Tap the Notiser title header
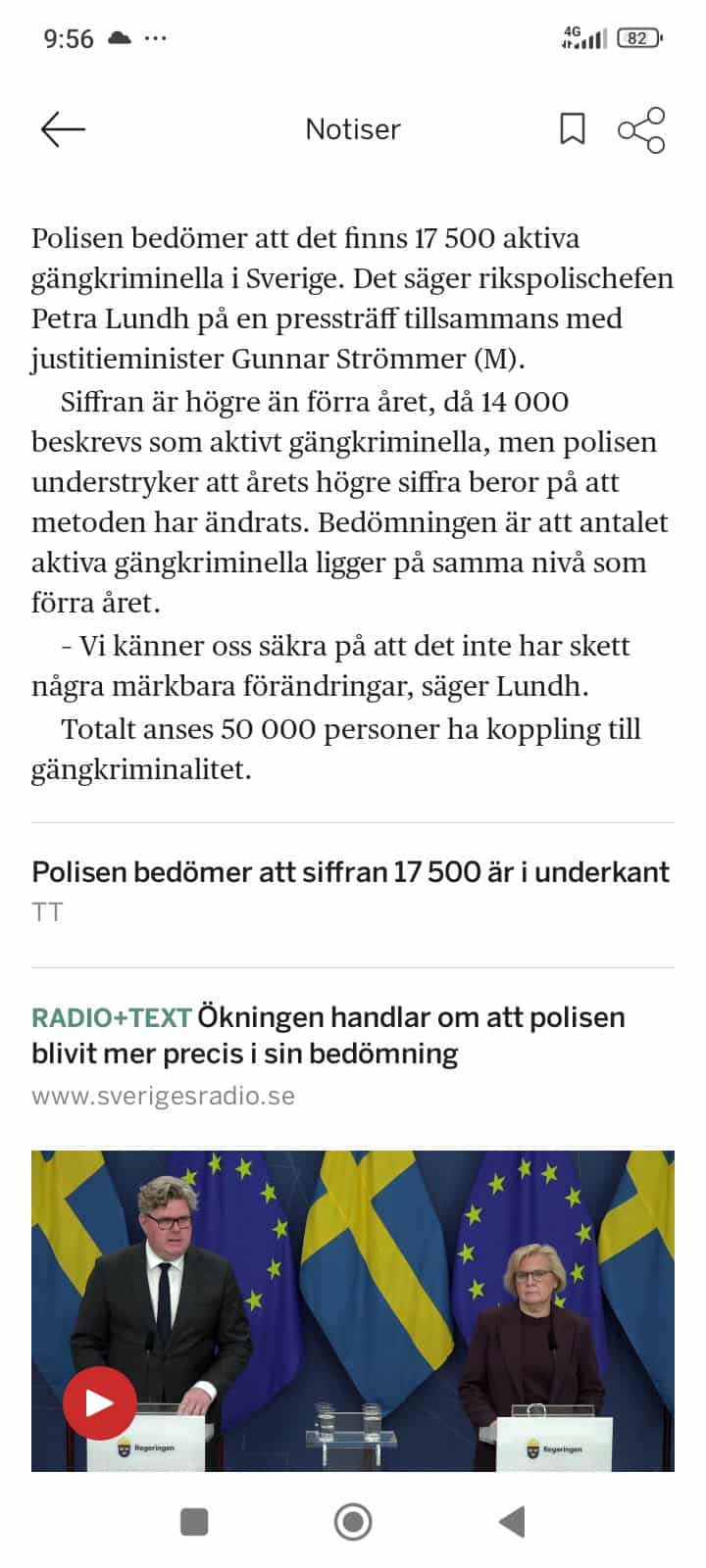Image resolution: width=706 pixels, height=1568 pixels. (x=352, y=128)
